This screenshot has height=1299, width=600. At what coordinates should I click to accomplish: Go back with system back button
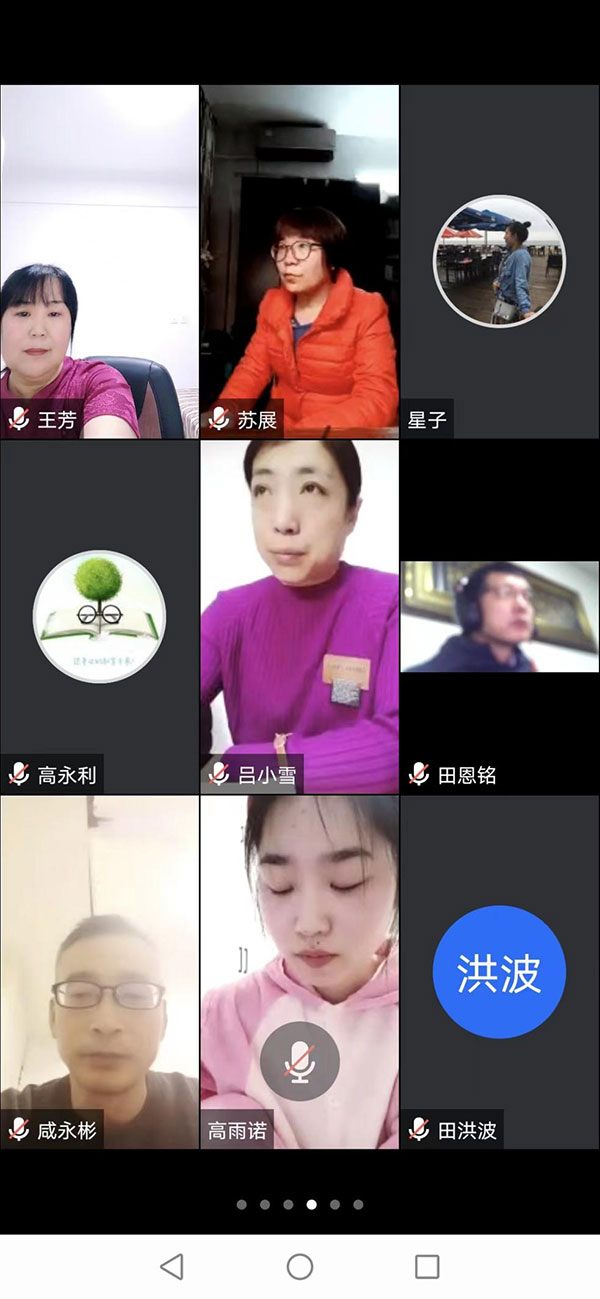point(172,1266)
